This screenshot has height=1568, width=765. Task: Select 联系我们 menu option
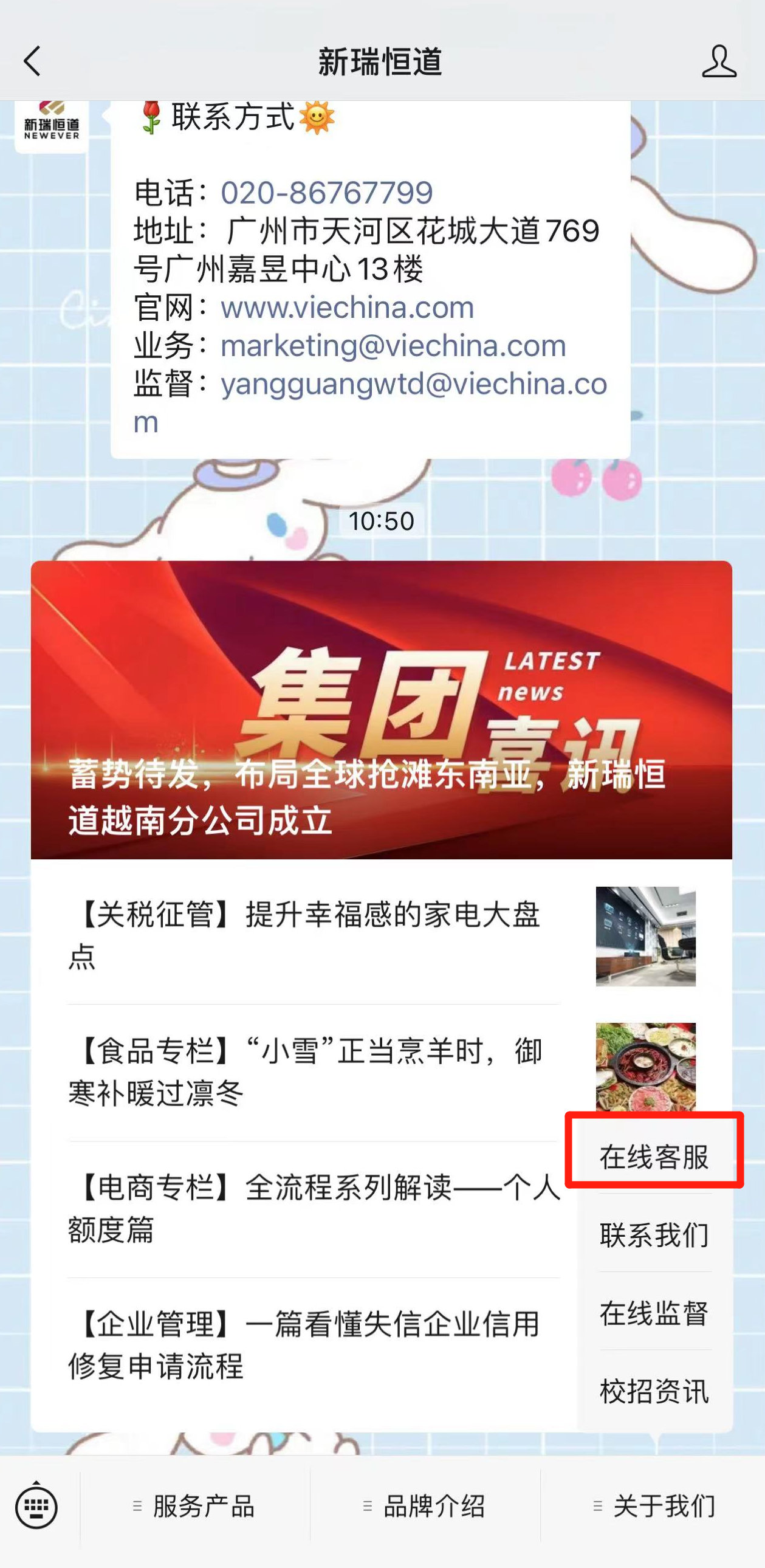654,1235
